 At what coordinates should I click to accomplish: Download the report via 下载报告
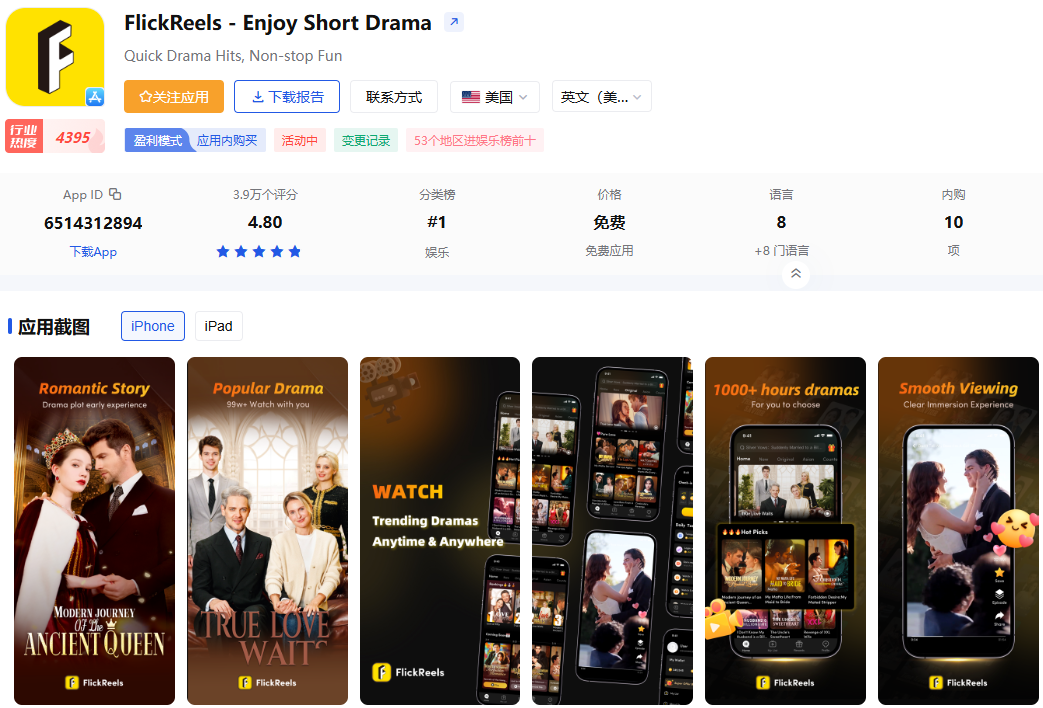point(287,97)
